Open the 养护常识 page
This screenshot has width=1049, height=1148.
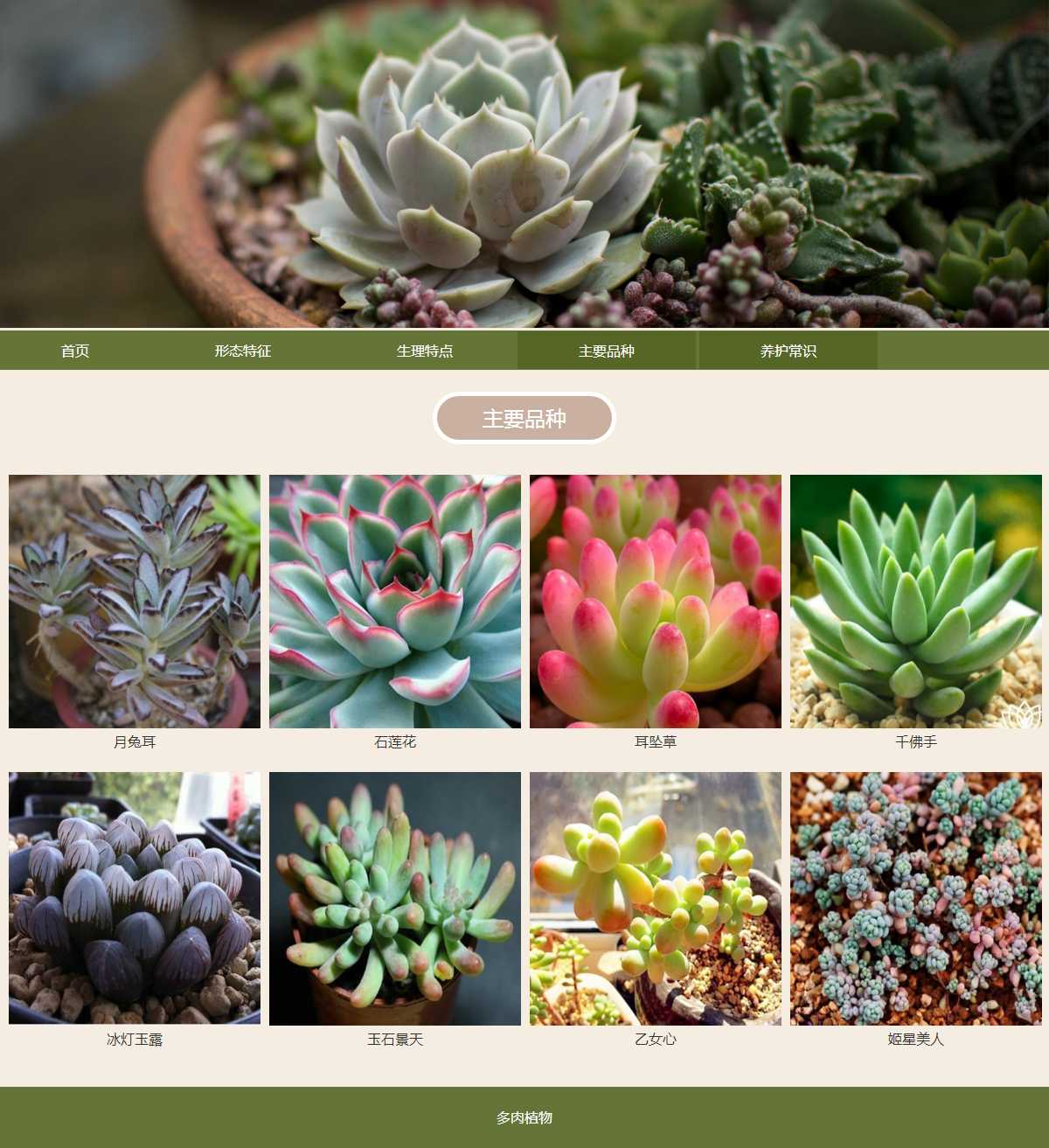(x=788, y=351)
